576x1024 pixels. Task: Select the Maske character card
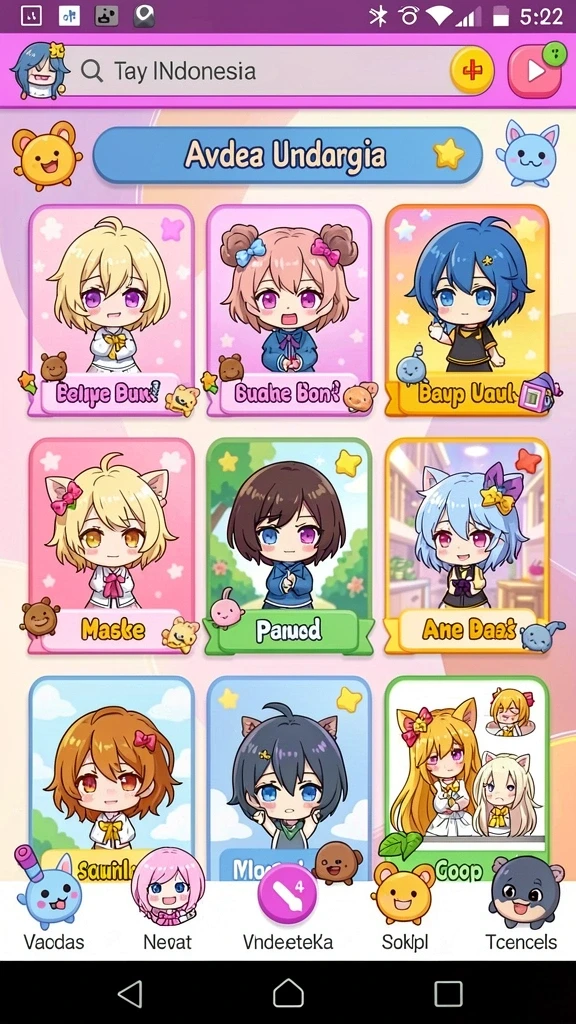(x=111, y=546)
